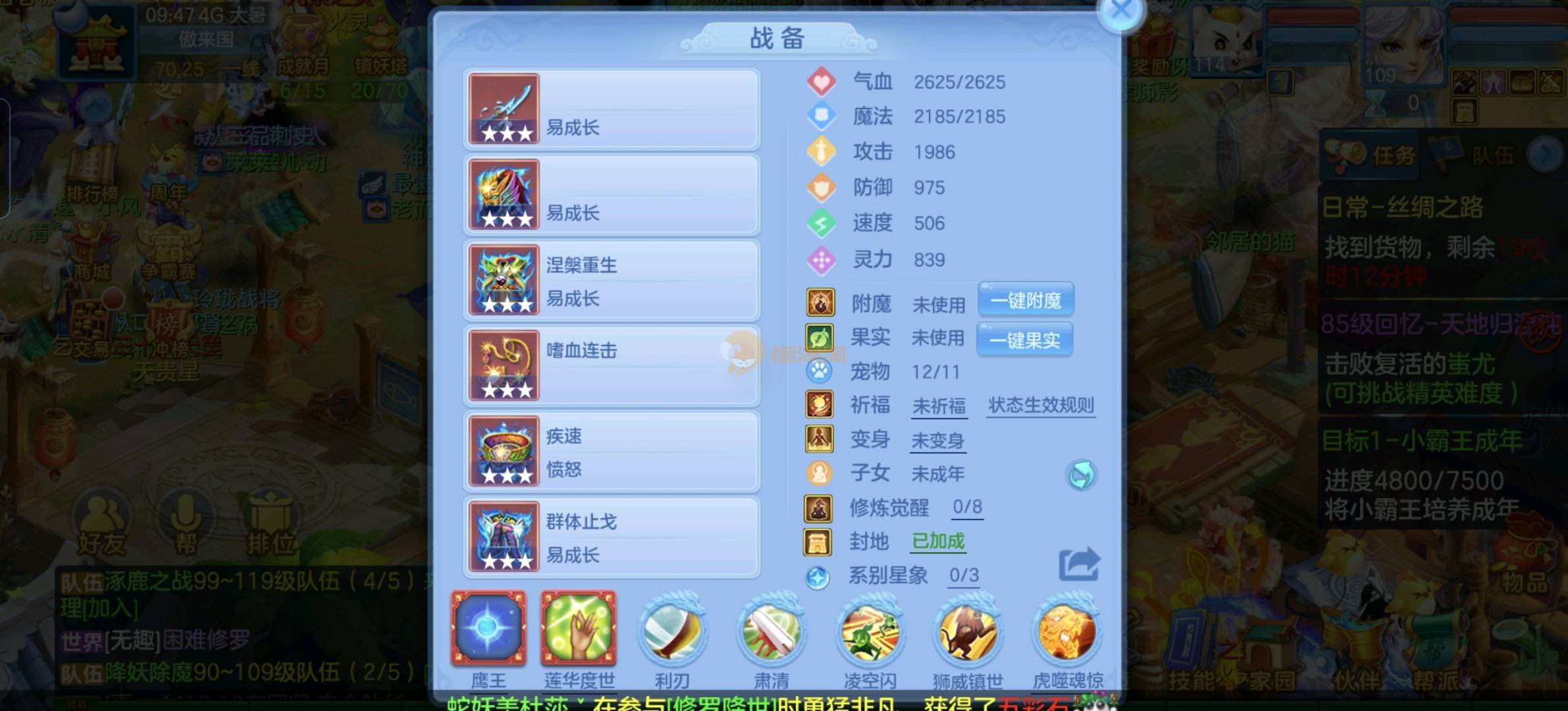Open the 未变身 transformation link

[x=937, y=440]
